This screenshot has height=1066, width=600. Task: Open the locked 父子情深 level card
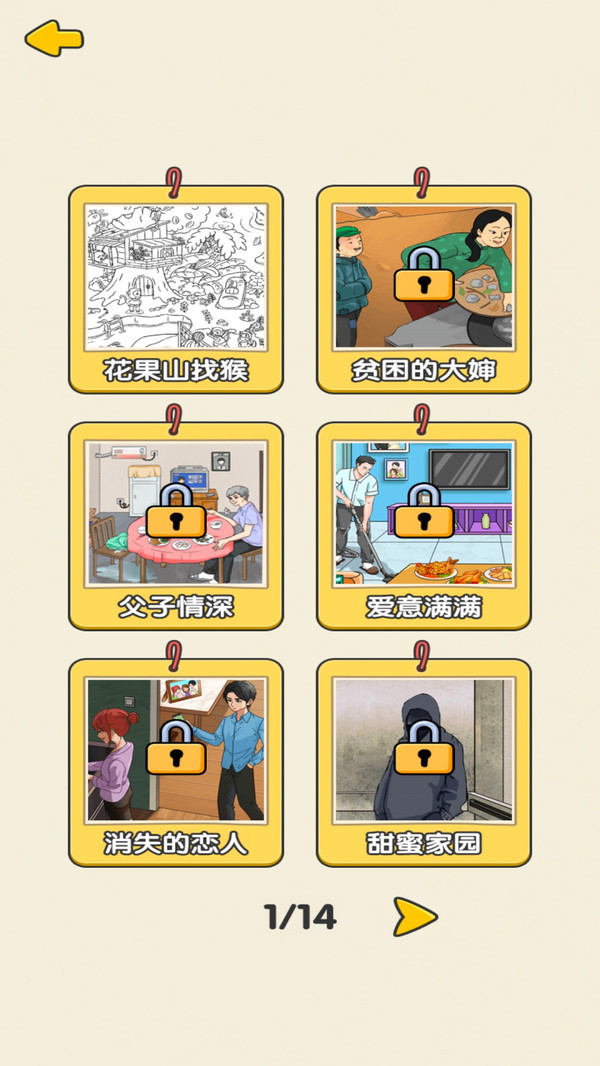[176, 526]
